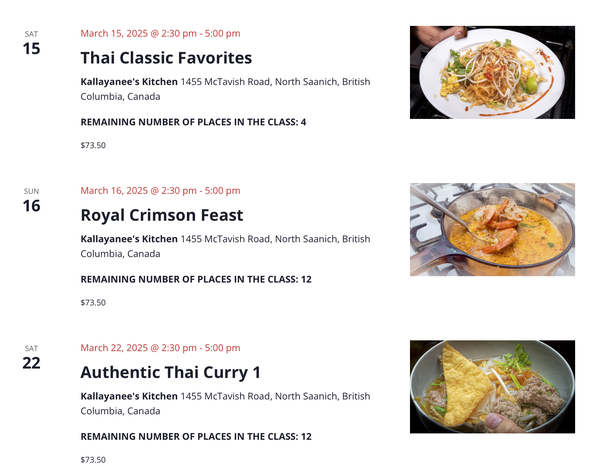This screenshot has height=467, width=600.
Task: Open the Royal Crimson Feast class
Action: 161,215
